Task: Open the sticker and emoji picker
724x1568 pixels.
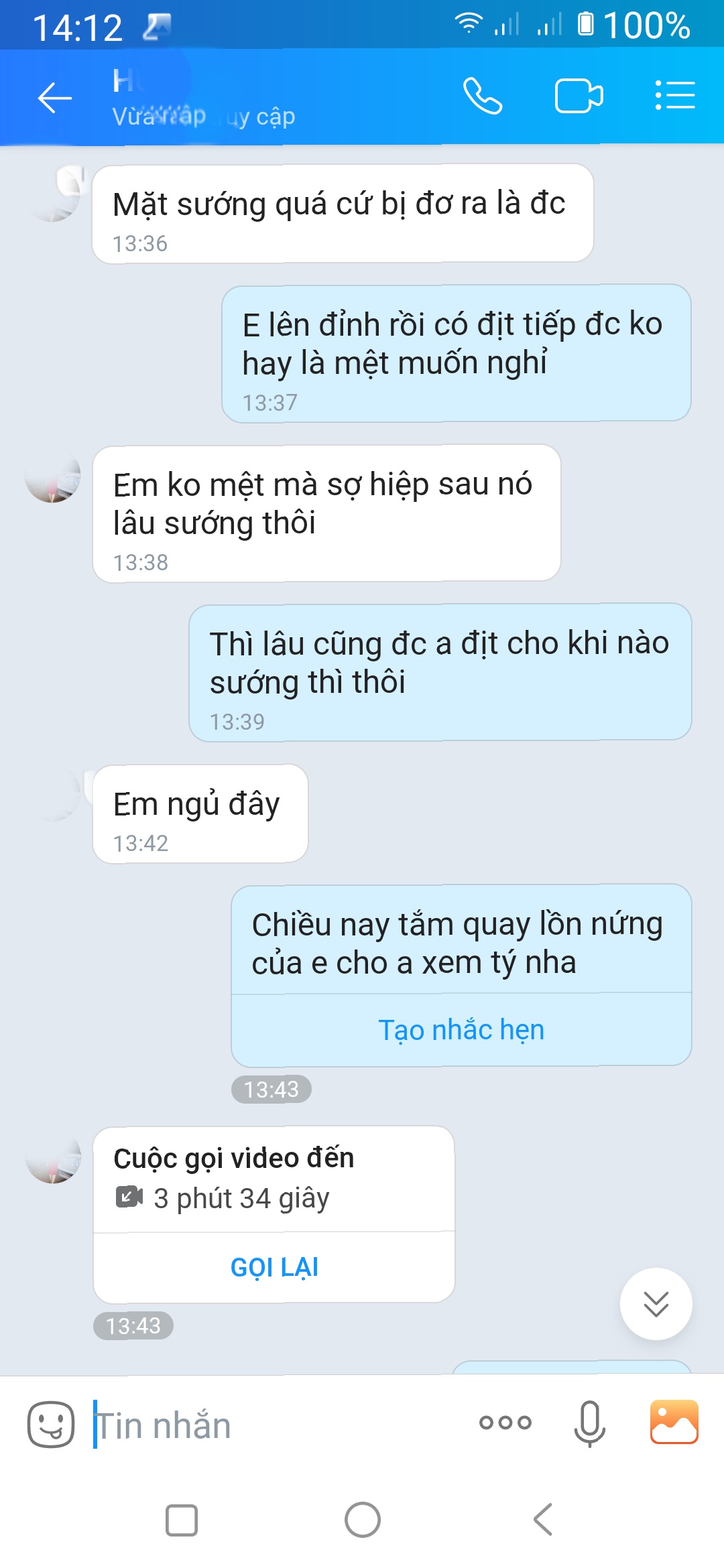Action: [x=51, y=1424]
